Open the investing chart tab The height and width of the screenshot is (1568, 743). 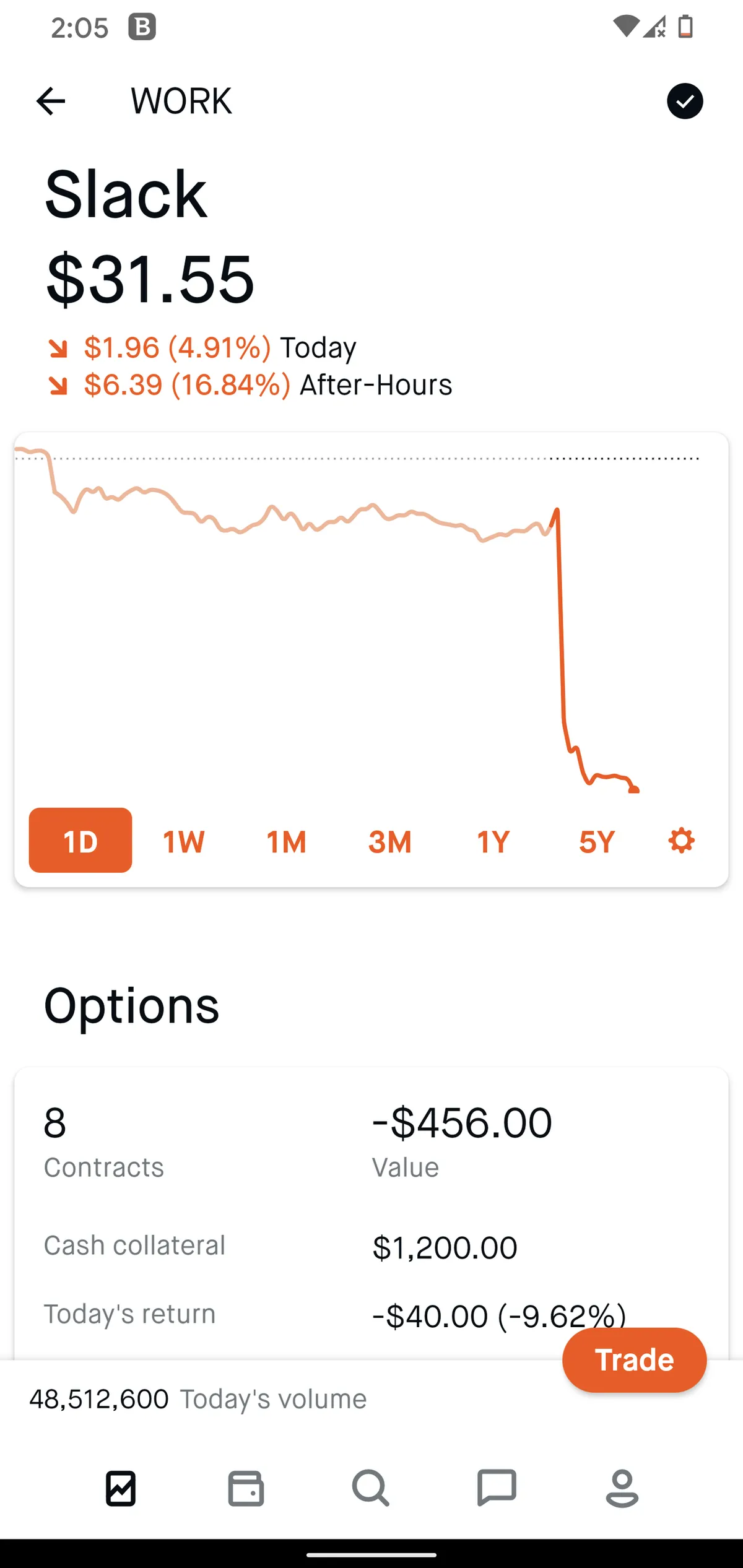[x=121, y=1488]
